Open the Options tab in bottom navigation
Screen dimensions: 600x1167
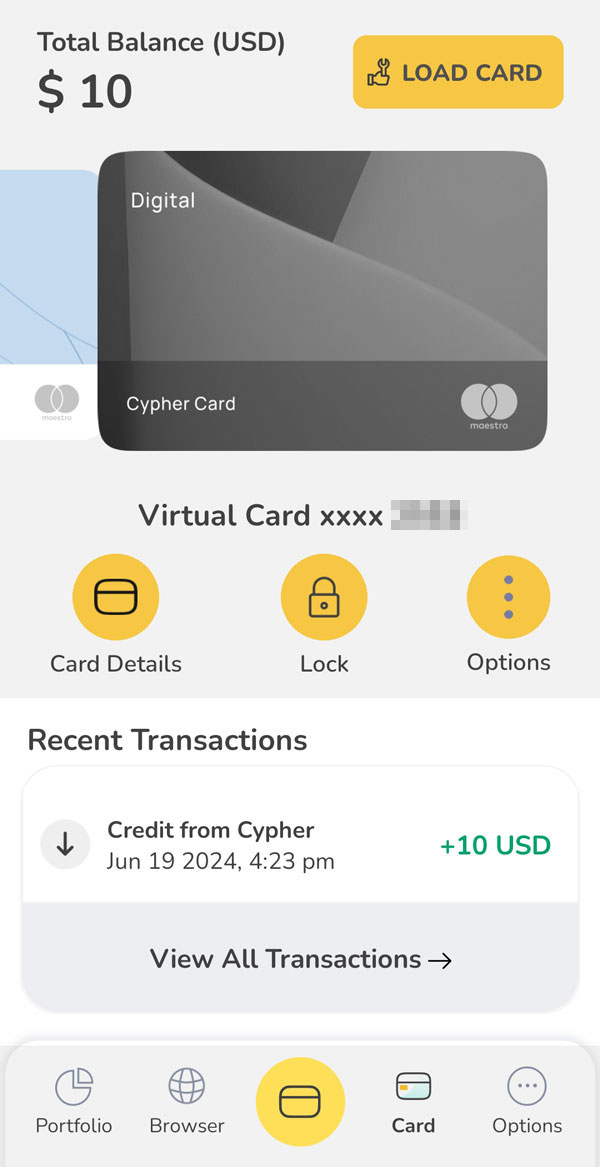(x=527, y=1100)
